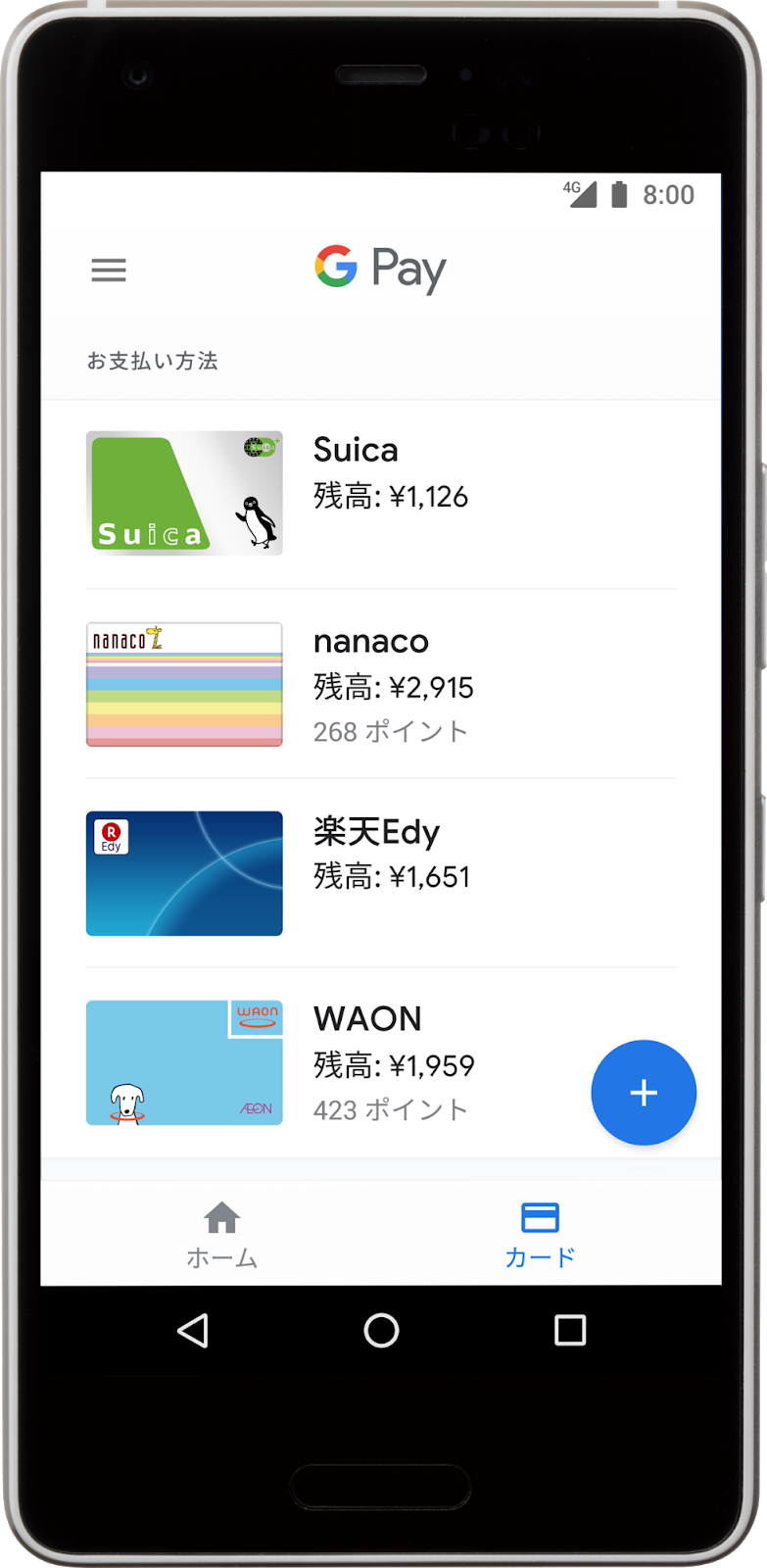Image resolution: width=767 pixels, height=1568 pixels.
Task: Open the WAON card
Action: click(185, 1062)
